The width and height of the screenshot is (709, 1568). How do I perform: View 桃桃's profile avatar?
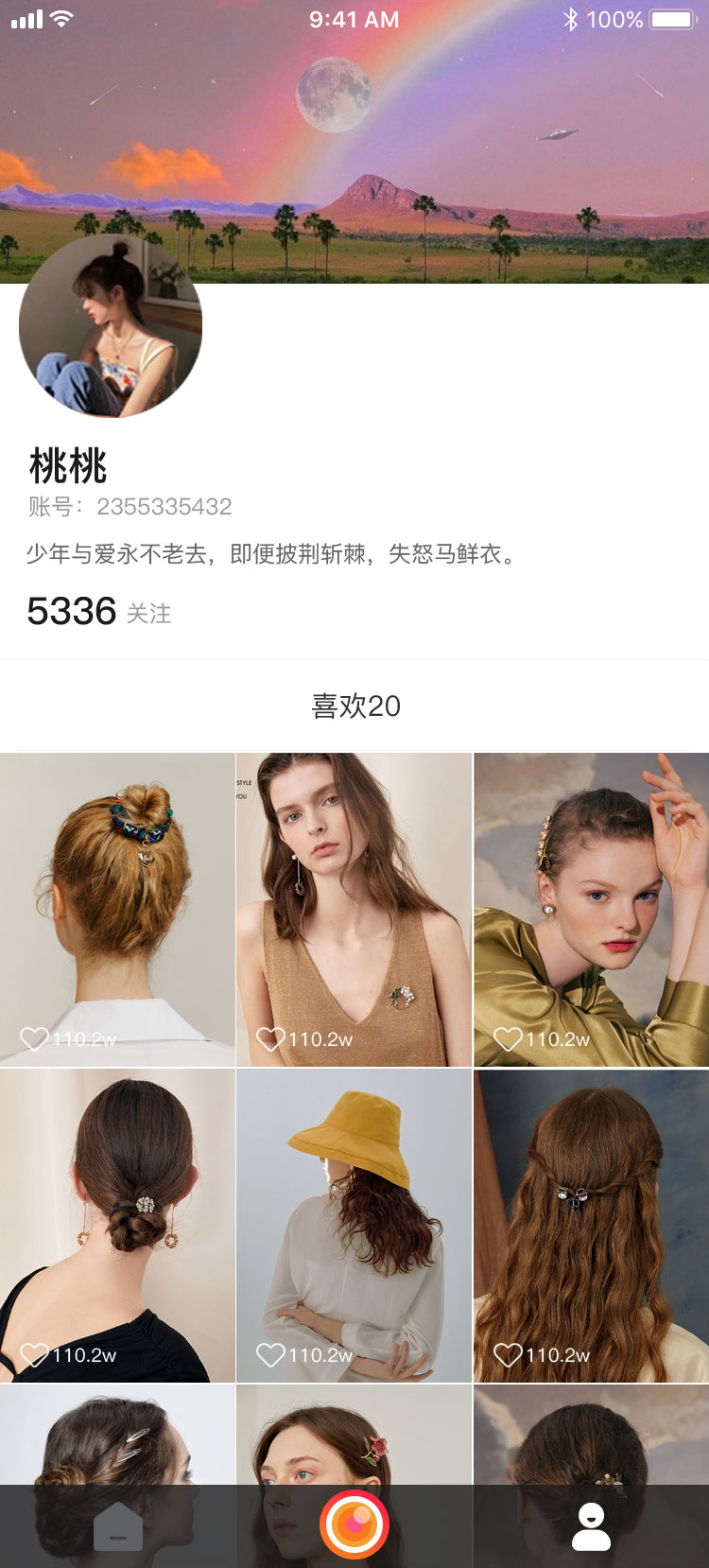tap(111, 325)
